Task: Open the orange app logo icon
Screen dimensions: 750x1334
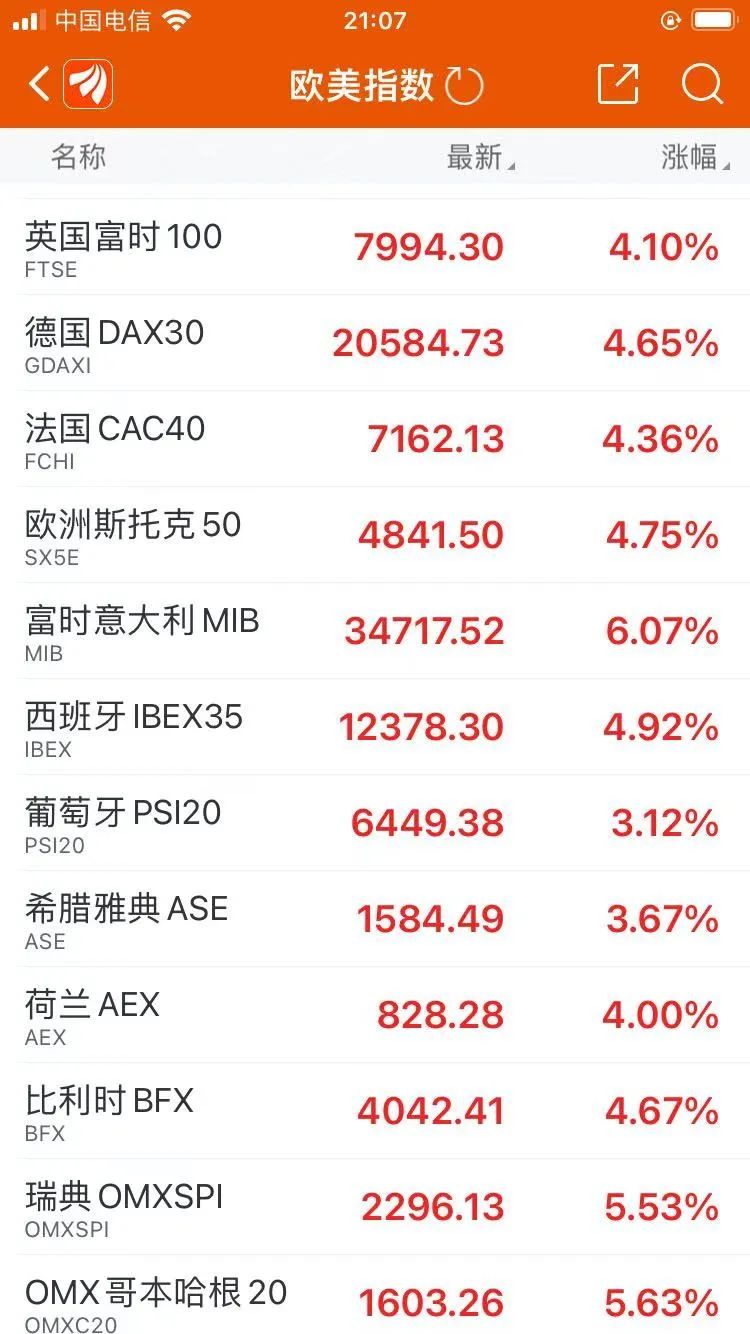Action: 89,85
